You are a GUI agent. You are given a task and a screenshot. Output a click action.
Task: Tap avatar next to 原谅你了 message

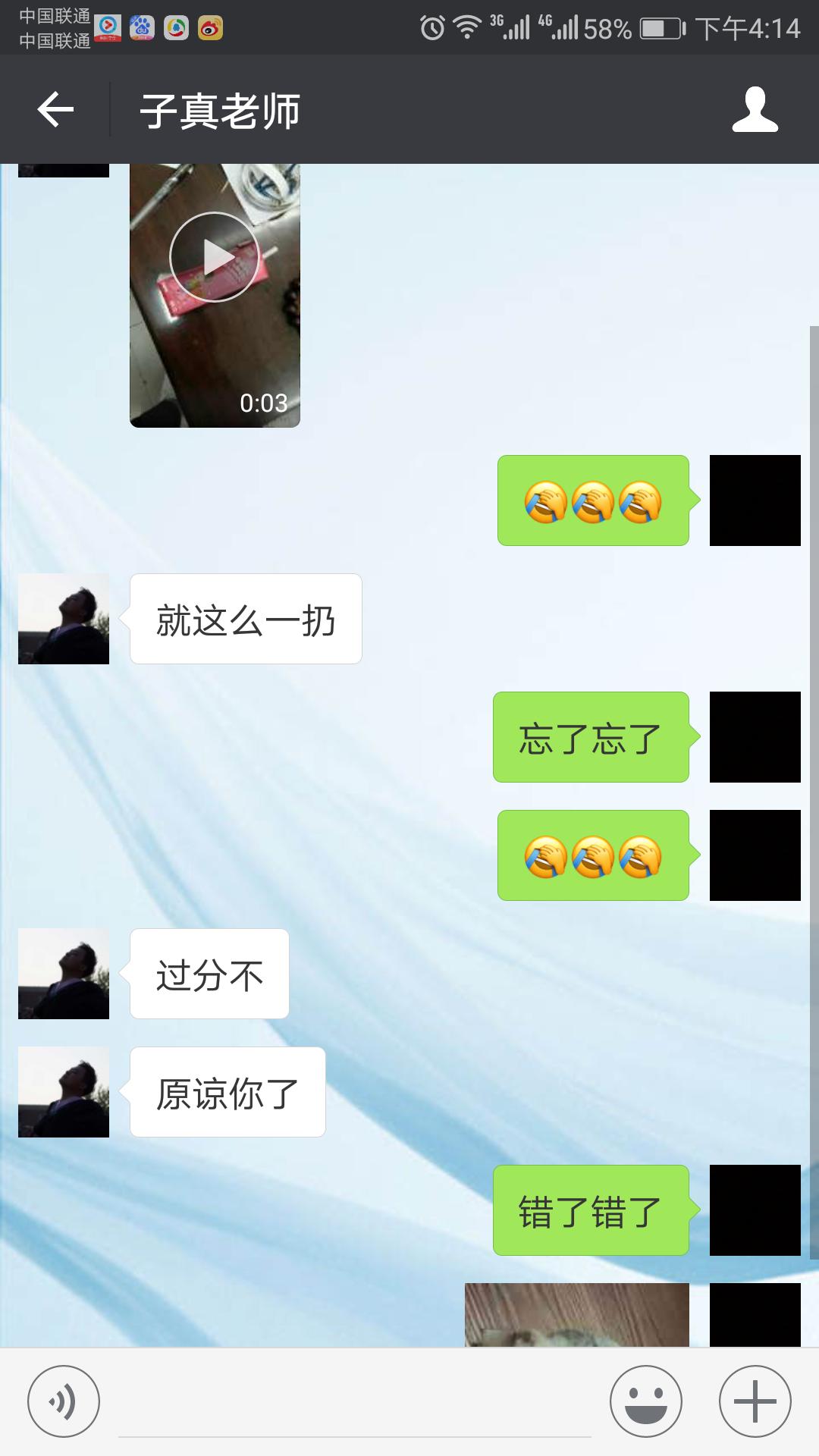coord(64,1092)
